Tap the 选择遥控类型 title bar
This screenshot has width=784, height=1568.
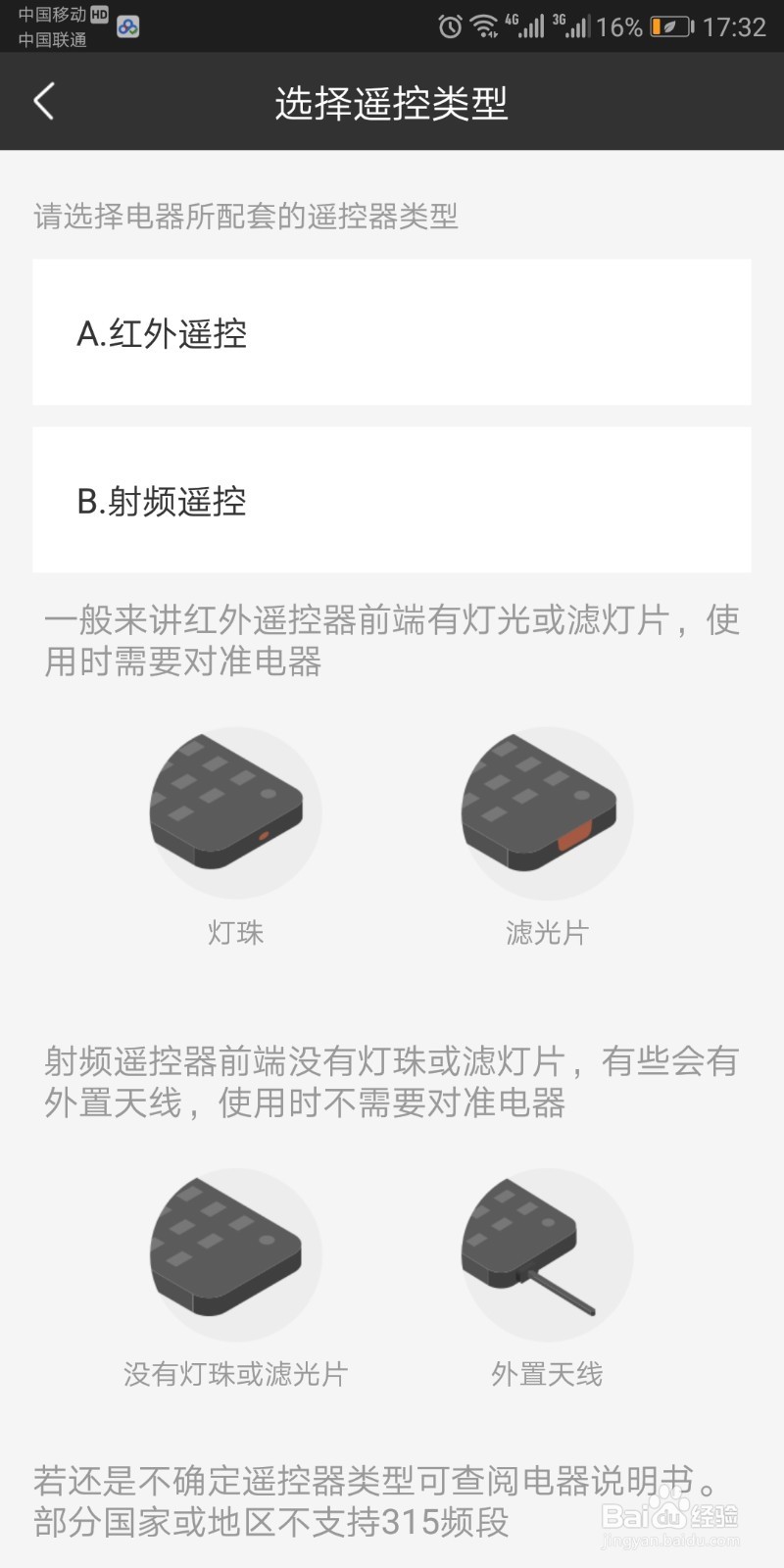pyautogui.click(x=392, y=101)
